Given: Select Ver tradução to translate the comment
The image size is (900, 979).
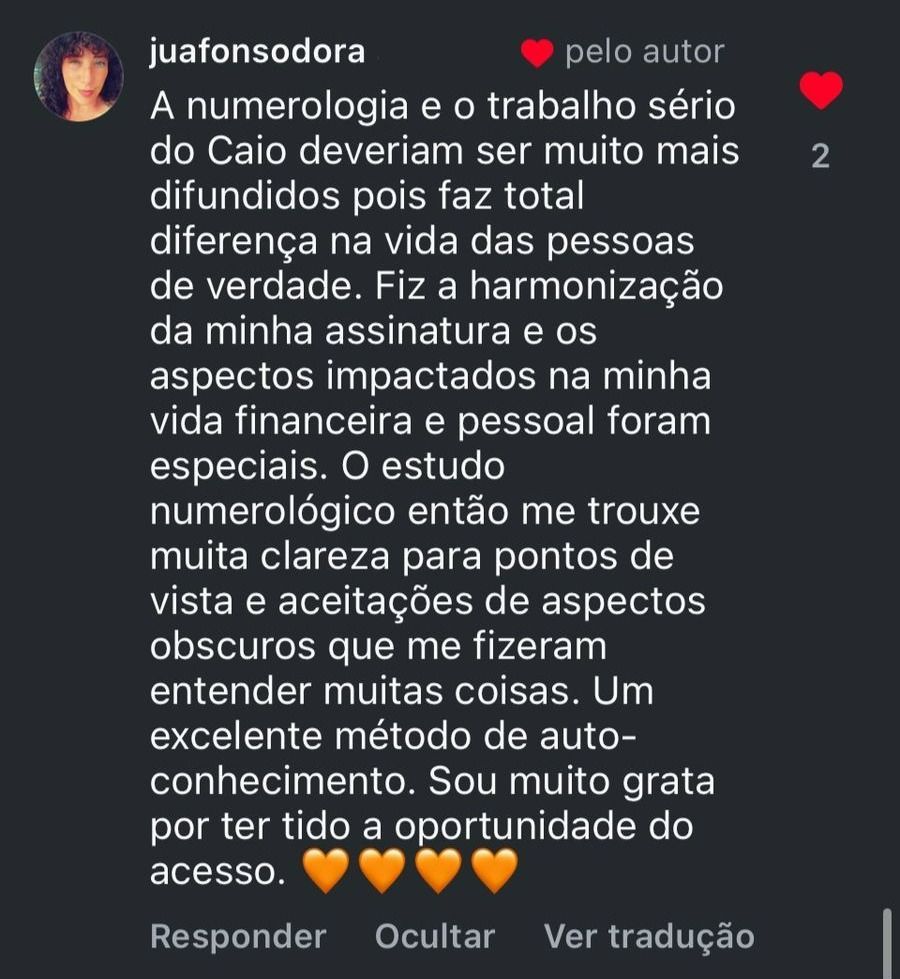Looking at the screenshot, I should click(x=649, y=936).
